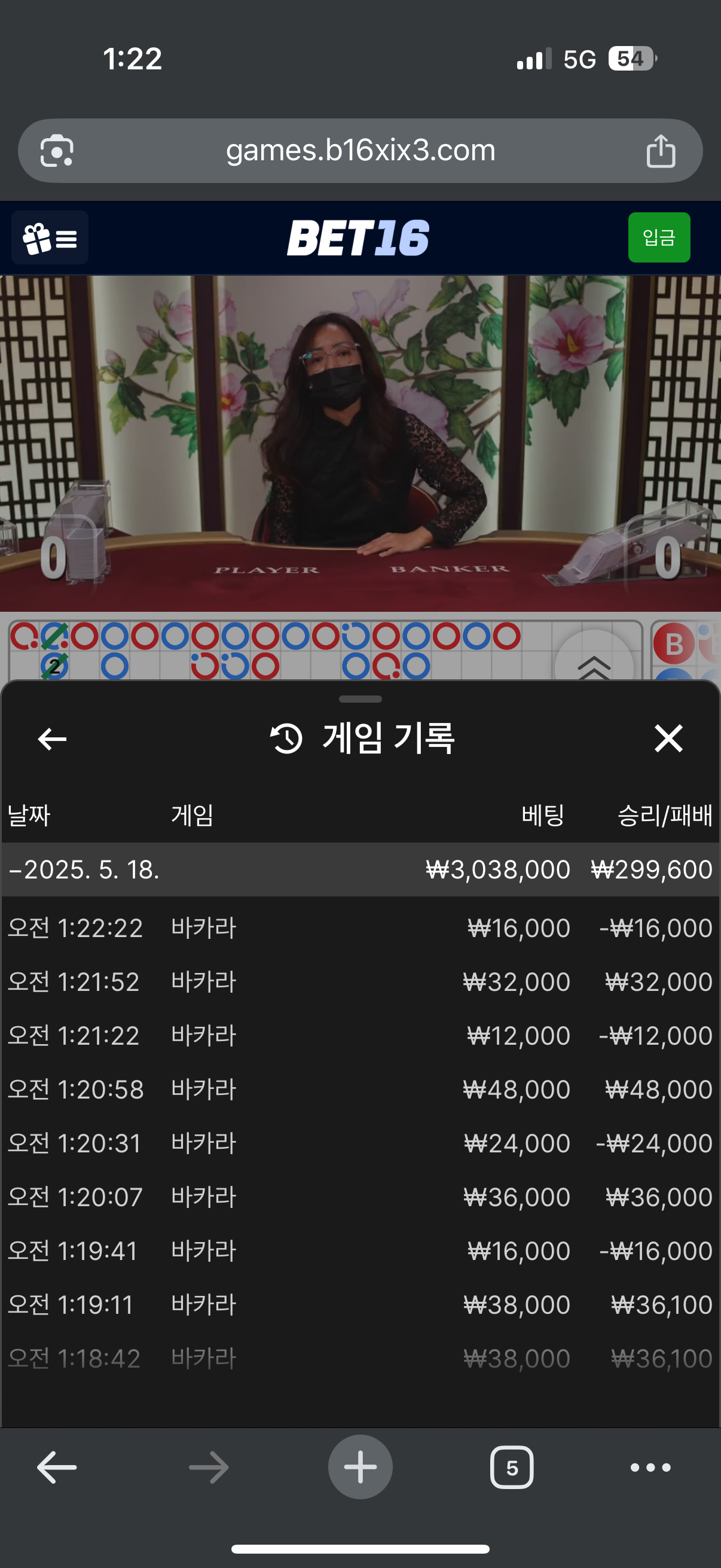Viewport: 721px width, 1568px height.
Task: Open the 오전 1:20:07 바카라 record
Action: (x=360, y=1197)
